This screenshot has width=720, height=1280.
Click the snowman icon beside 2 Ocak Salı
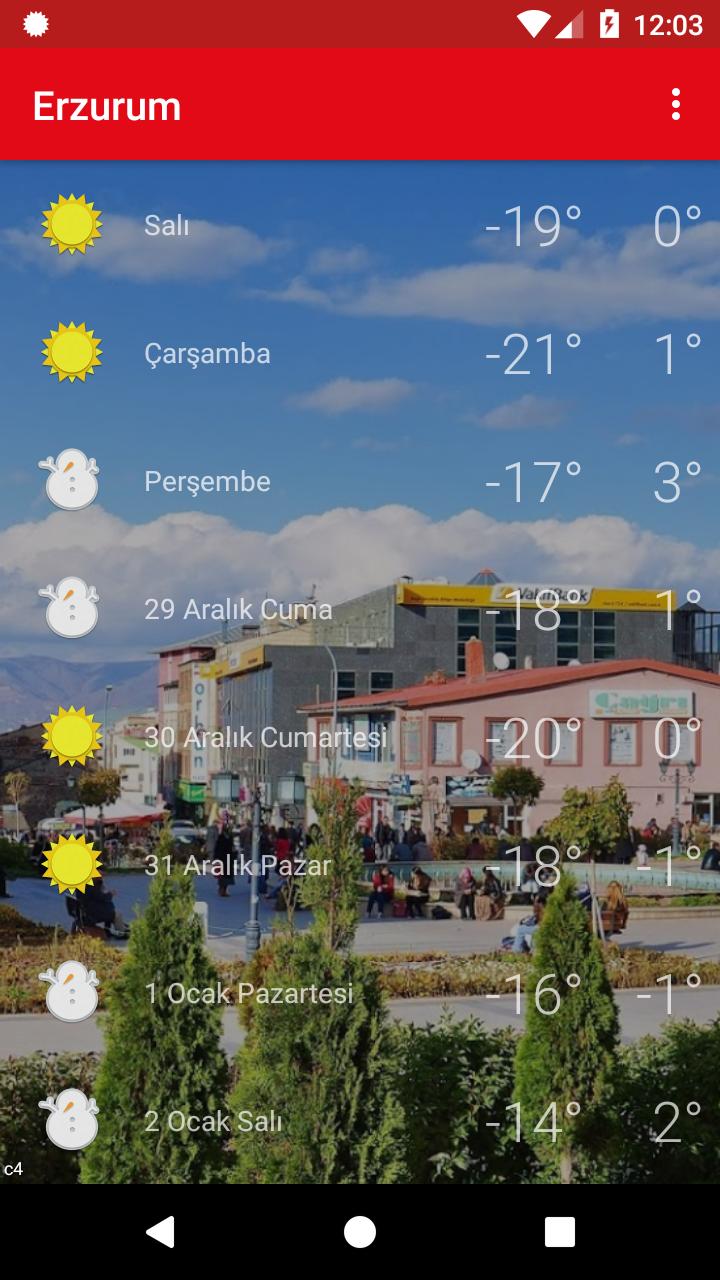(x=71, y=1121)
